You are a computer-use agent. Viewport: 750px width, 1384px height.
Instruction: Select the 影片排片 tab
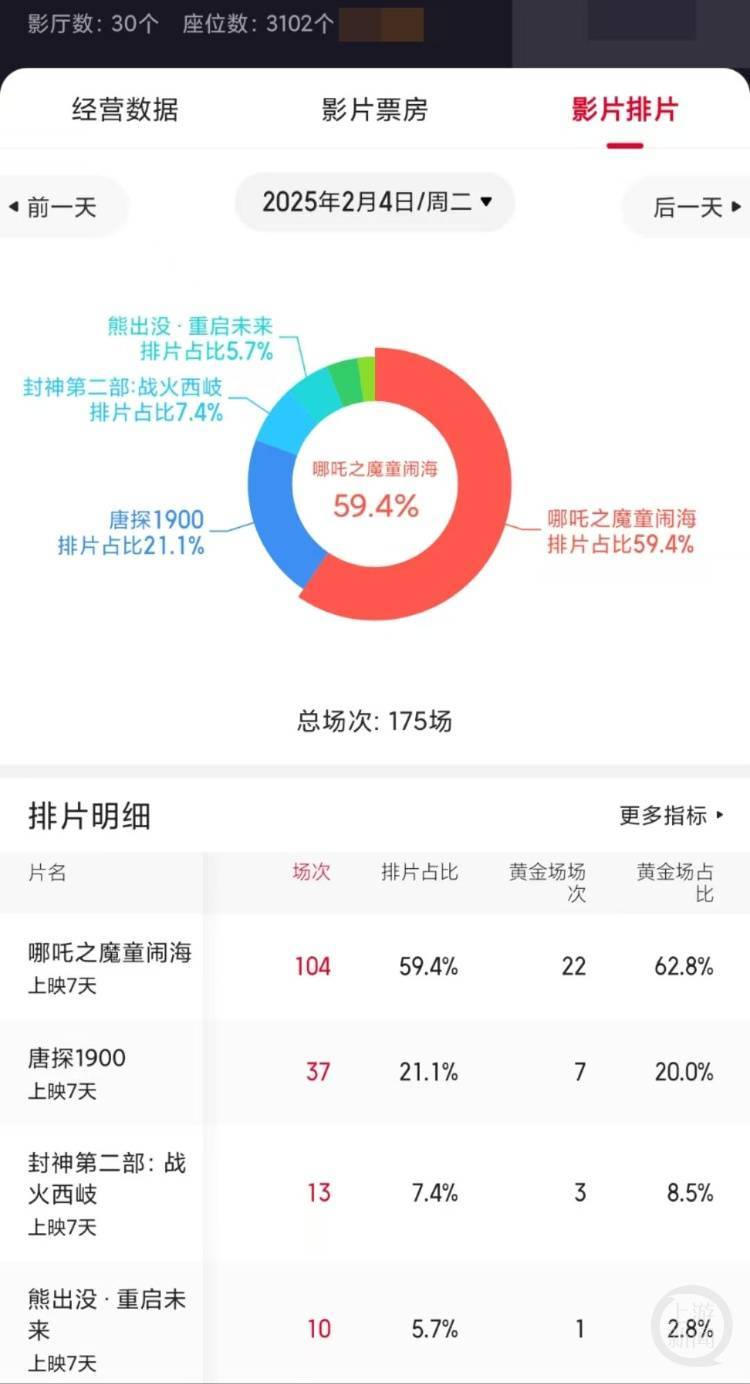[625, 110]
